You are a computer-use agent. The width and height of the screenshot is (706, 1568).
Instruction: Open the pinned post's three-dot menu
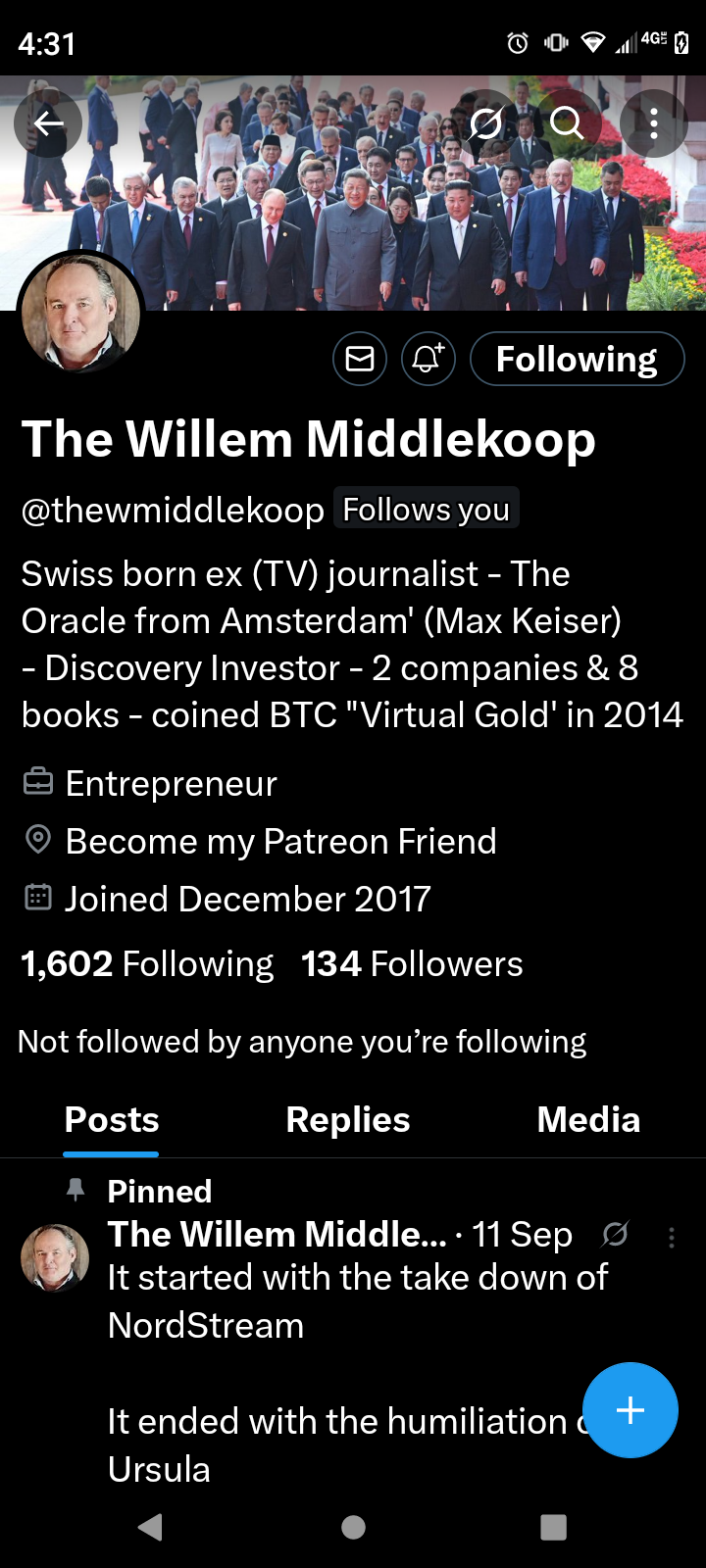tap(672, 1237)
